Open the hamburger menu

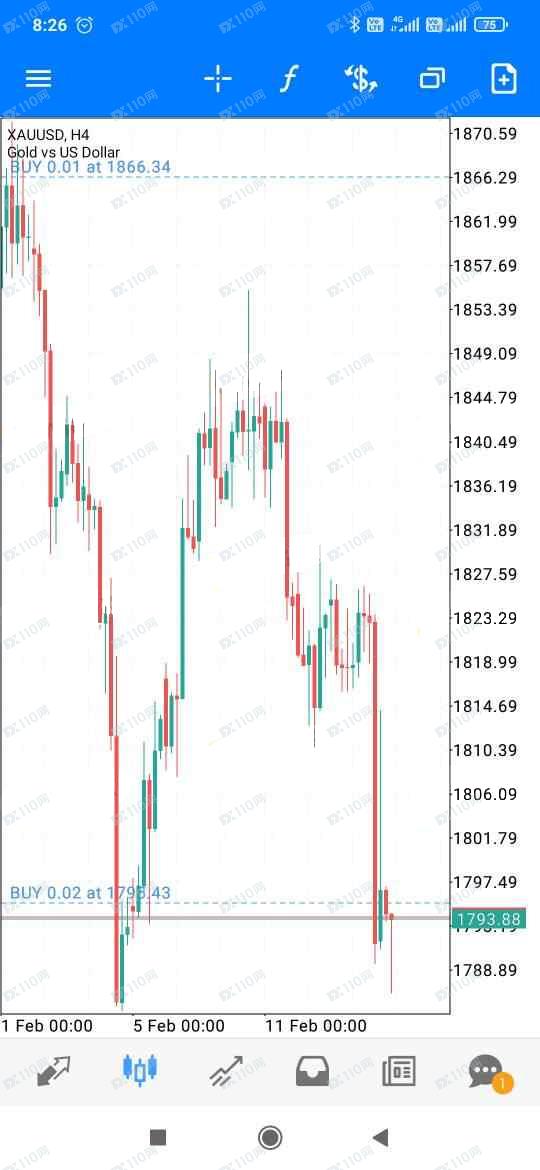pyautogui.click(x=38, y=78)
